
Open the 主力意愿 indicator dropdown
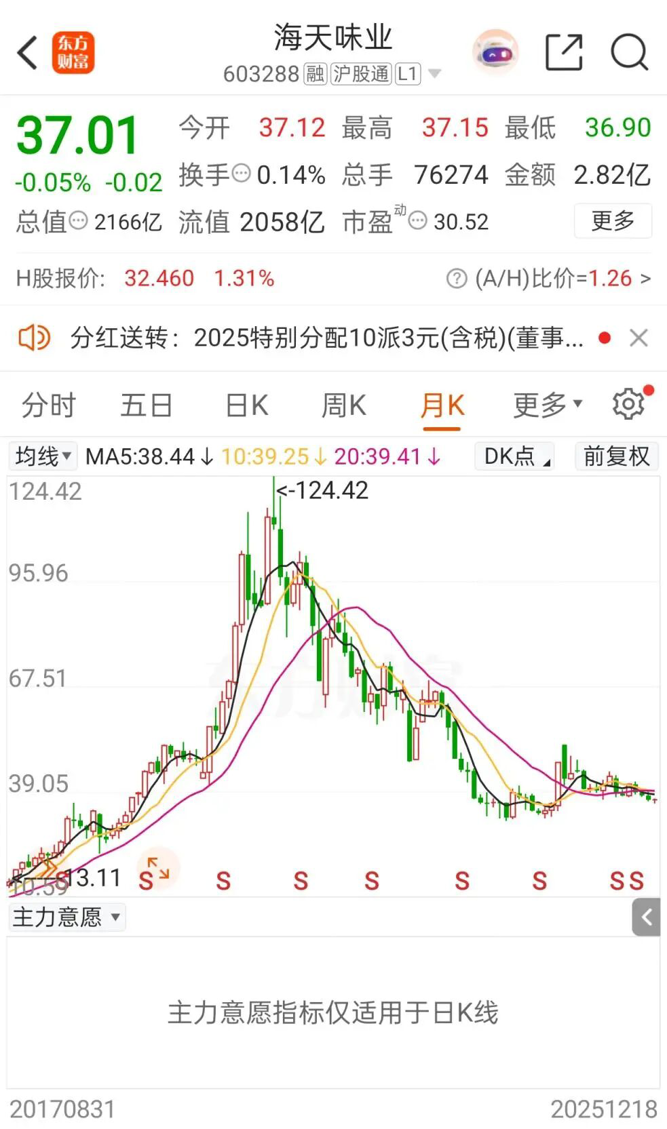pyautogui.click(x=66, y=917)
